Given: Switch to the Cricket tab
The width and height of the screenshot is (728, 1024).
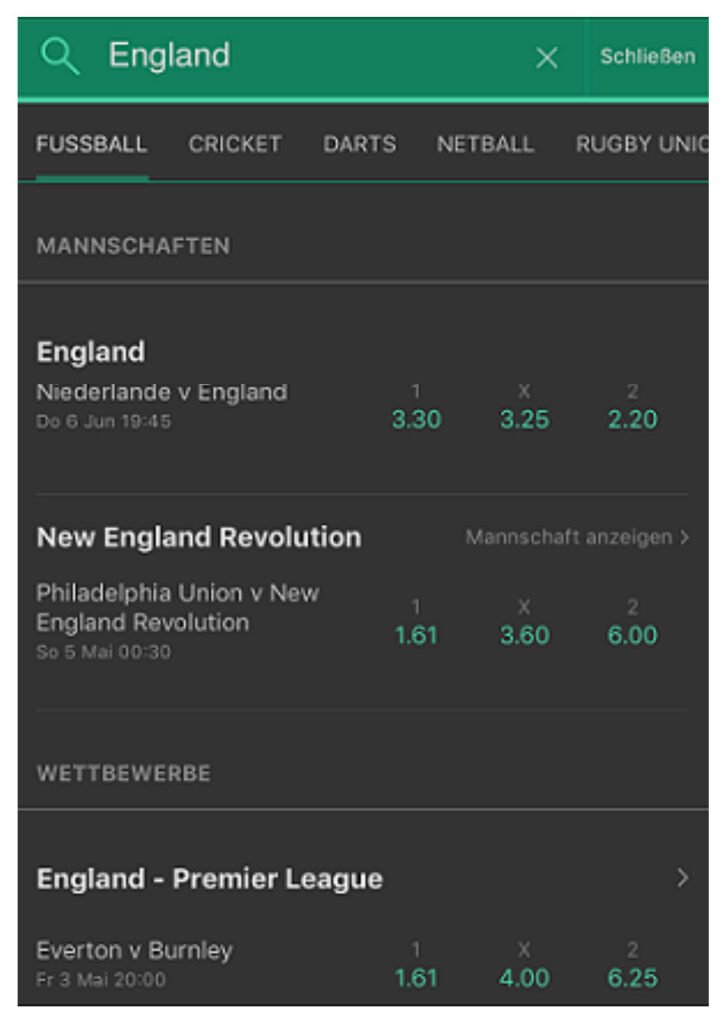Looking at the screenshot, I should tap(235, 144).
